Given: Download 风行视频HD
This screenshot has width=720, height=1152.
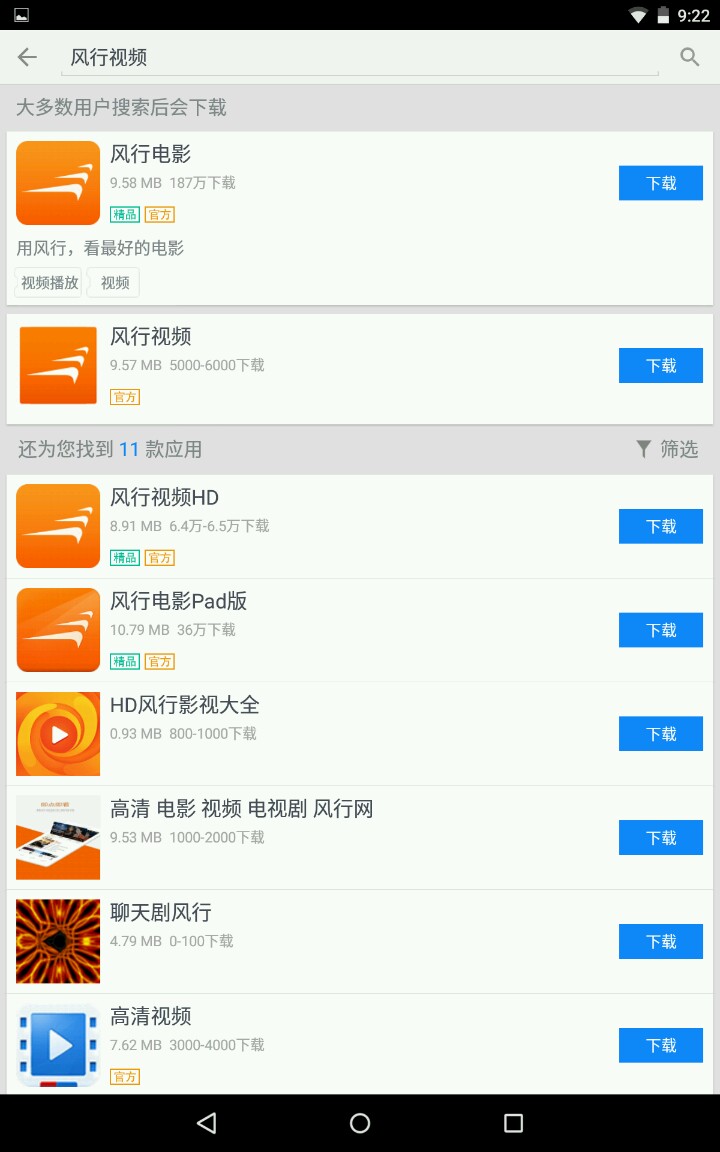Looking at the screenshot, I should [660, 526].
